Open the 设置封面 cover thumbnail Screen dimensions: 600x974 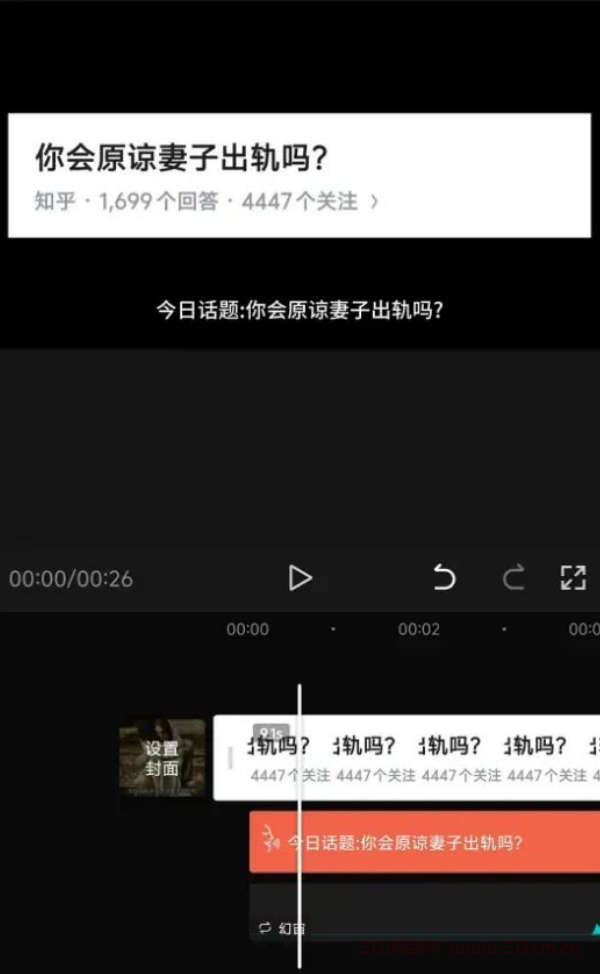(161, 758)
